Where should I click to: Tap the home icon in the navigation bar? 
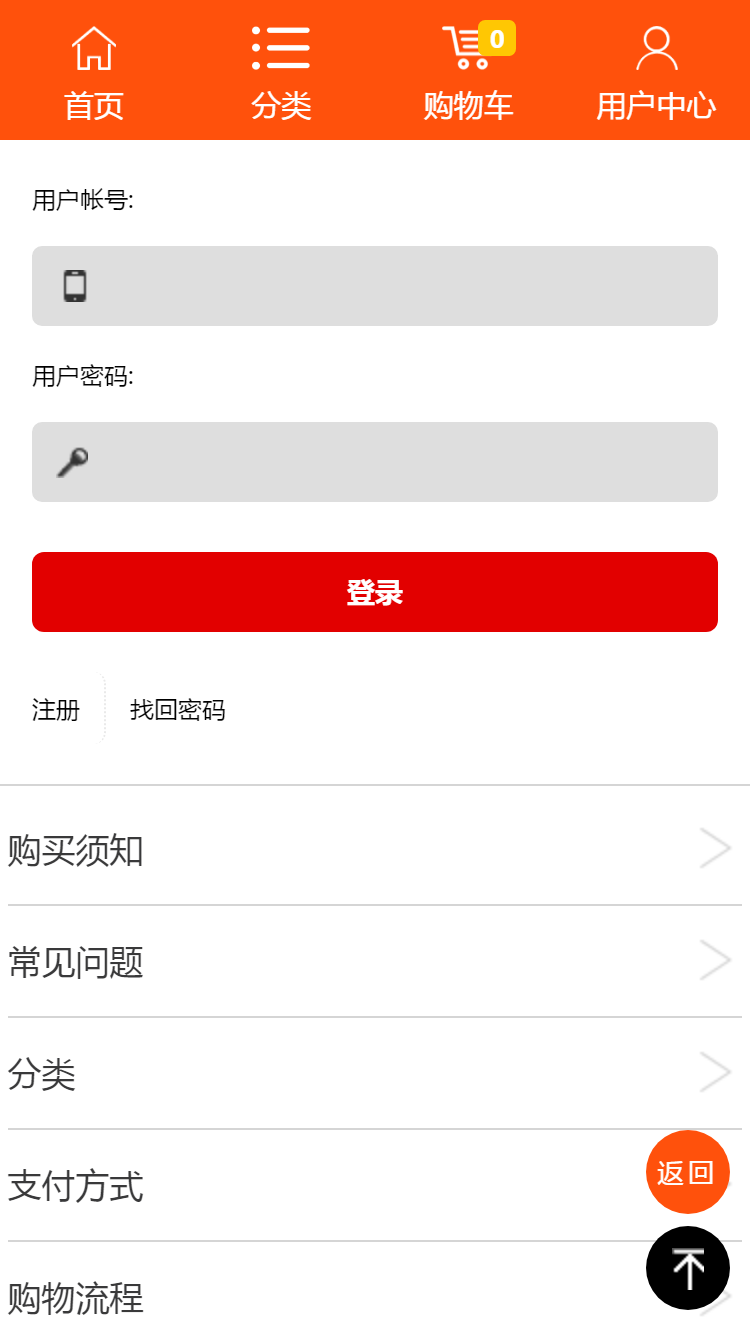(x=93, y=46)
